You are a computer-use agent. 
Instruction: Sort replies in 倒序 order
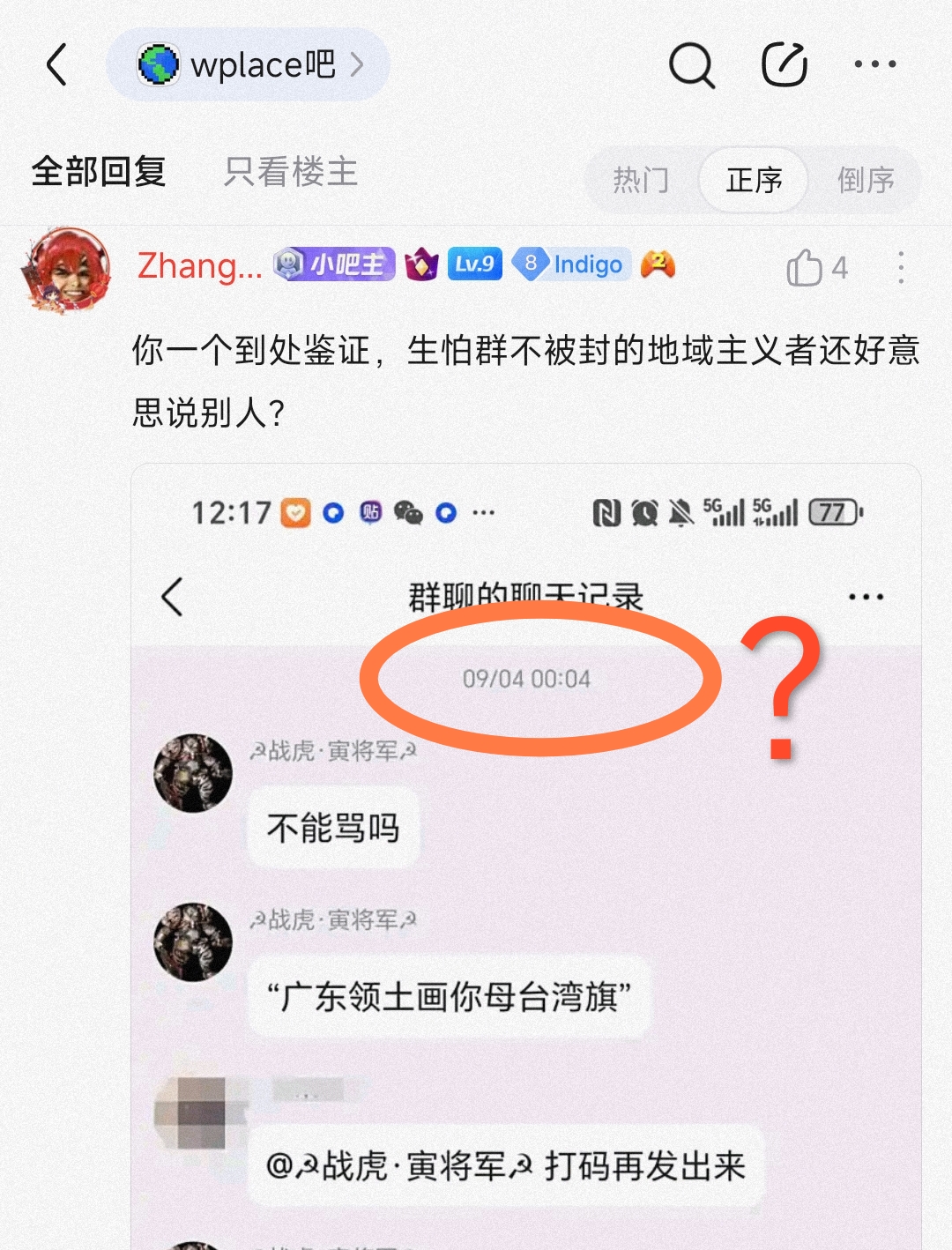pos(865,181)
